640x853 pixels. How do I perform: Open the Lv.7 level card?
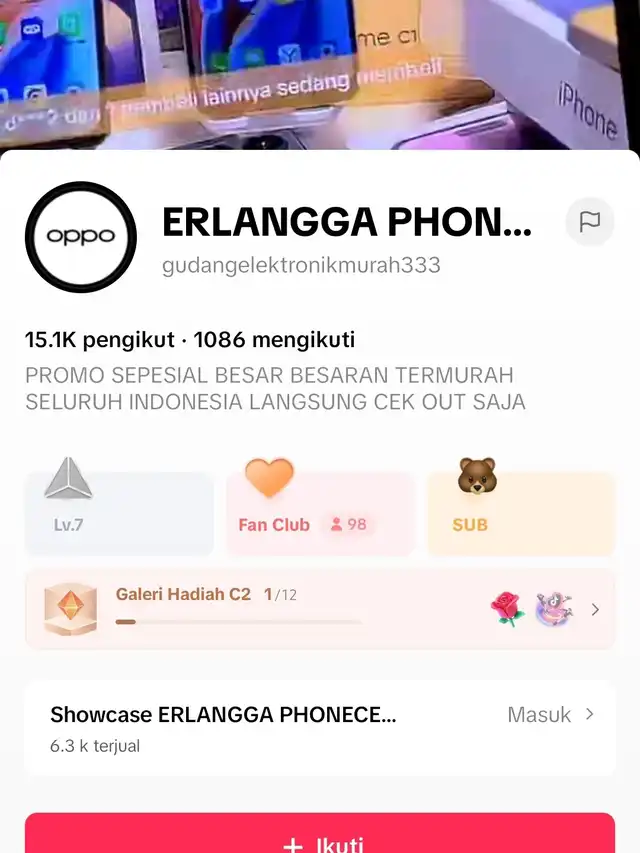(119, 513)
